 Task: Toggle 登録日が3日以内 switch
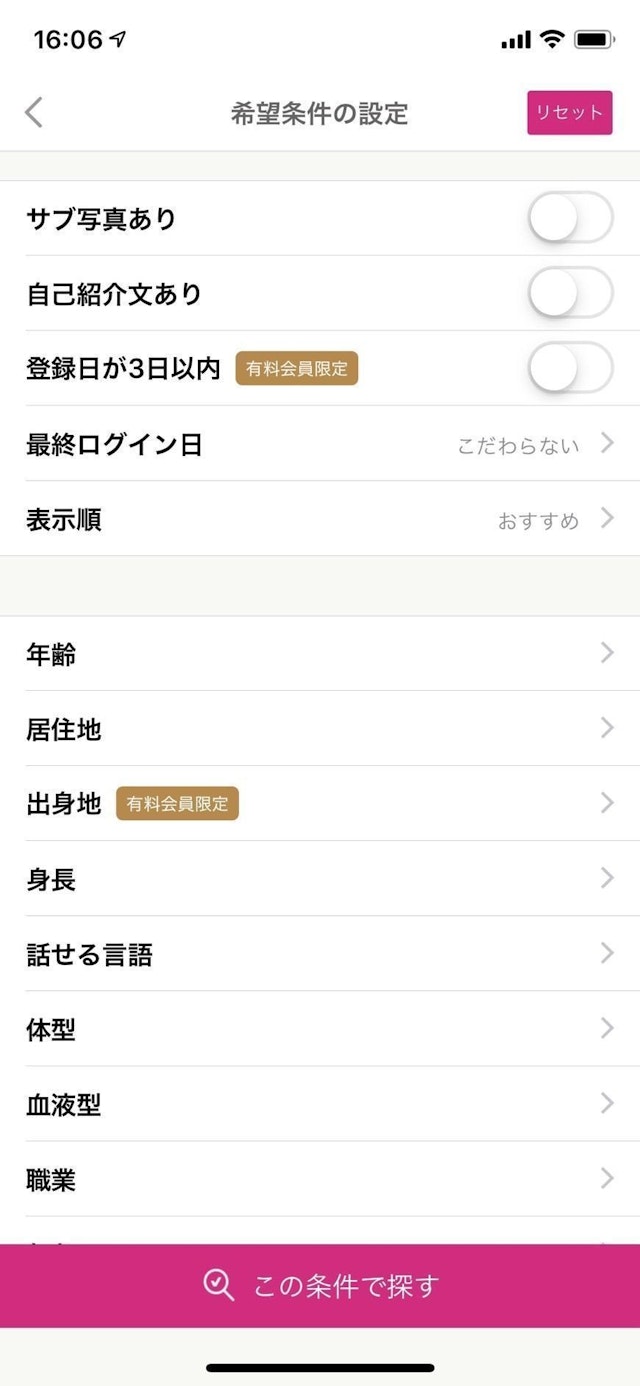569,368
